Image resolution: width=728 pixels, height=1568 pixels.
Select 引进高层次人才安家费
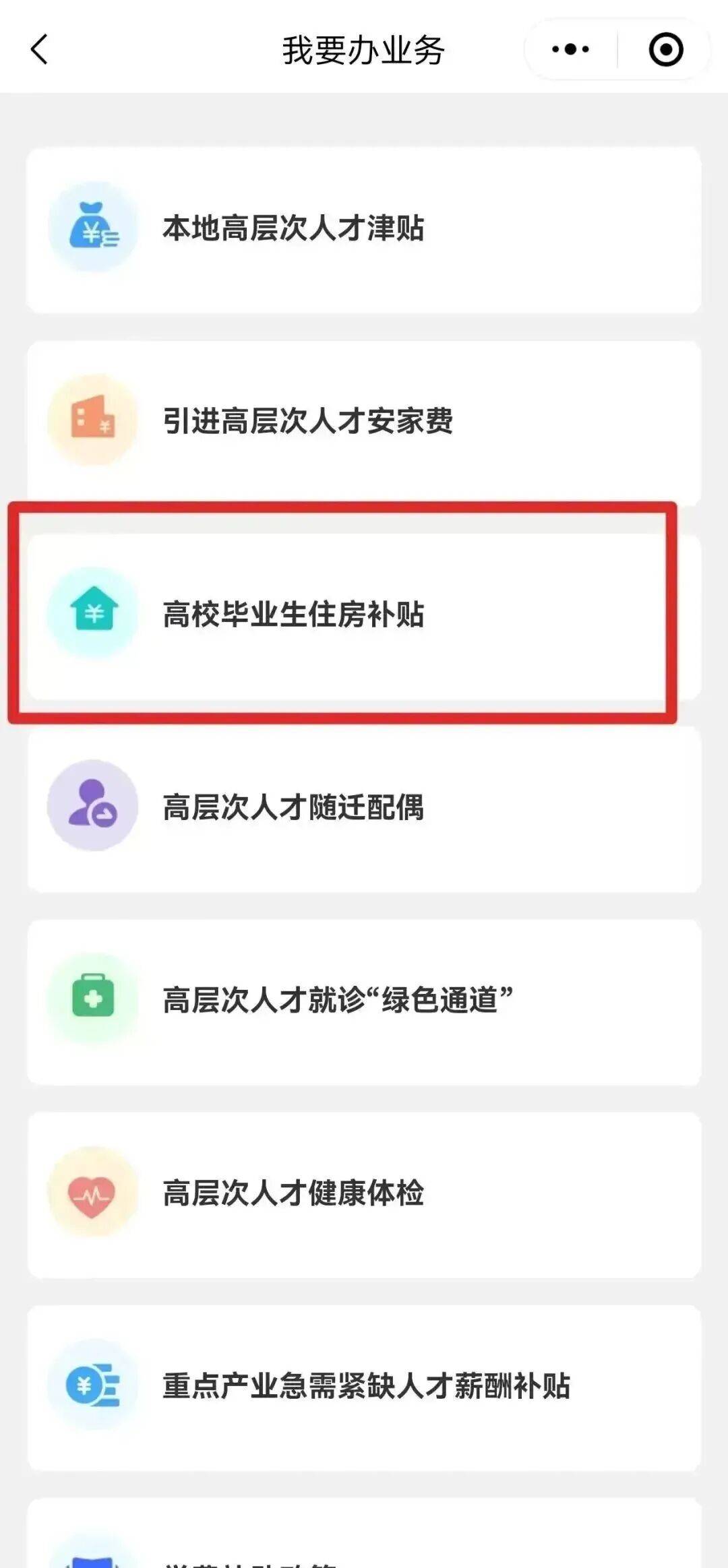(x=363, y=422)
